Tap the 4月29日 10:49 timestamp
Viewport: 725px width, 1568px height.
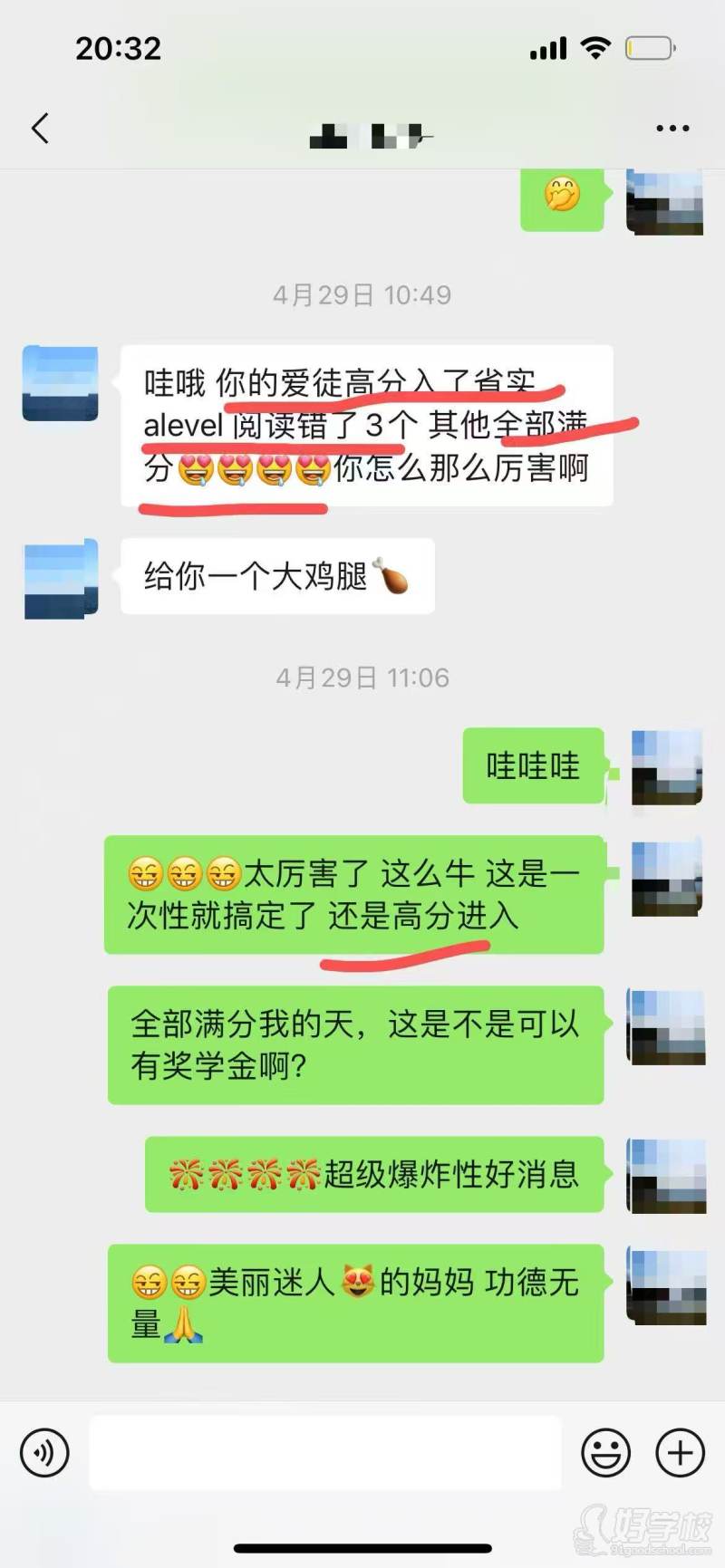362,293
